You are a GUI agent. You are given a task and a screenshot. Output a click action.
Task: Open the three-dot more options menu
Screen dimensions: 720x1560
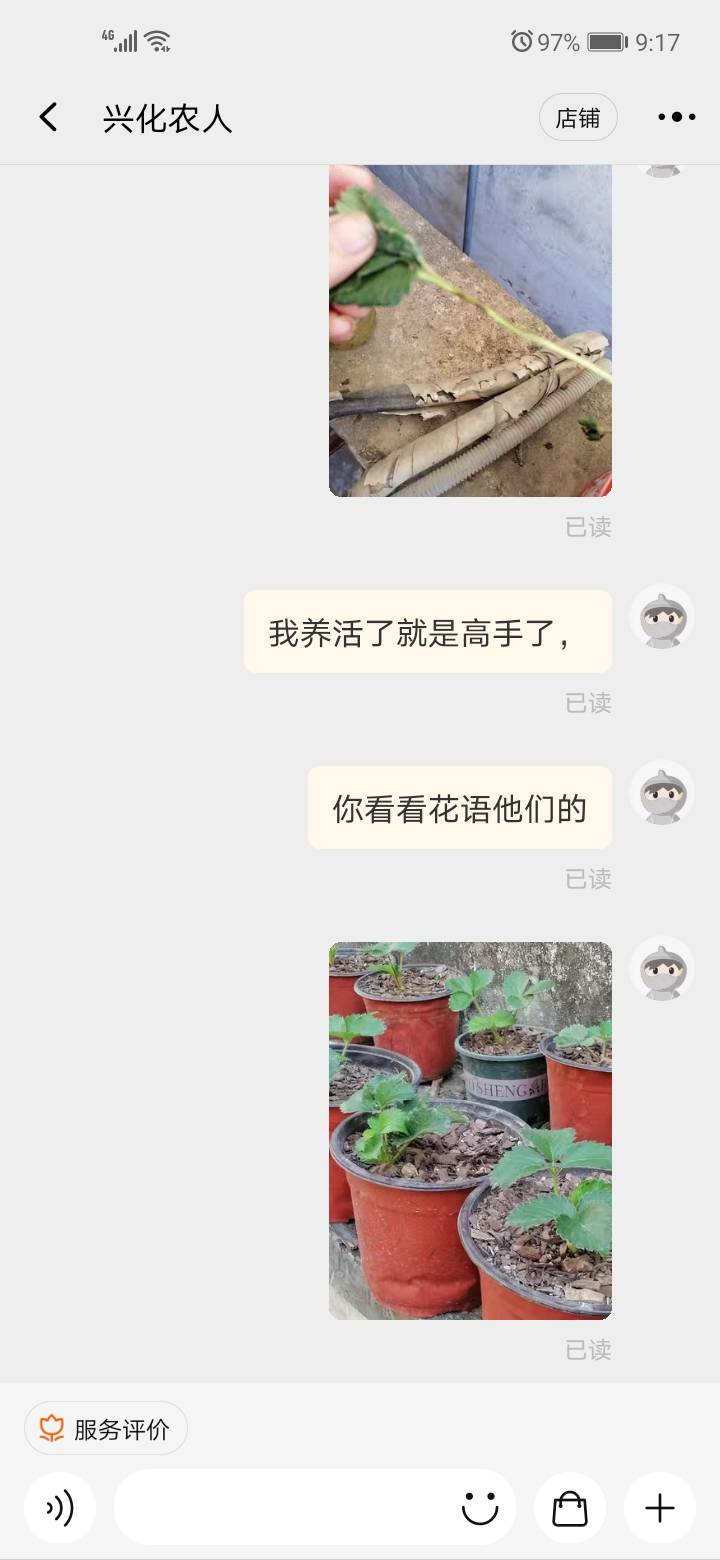677,118
